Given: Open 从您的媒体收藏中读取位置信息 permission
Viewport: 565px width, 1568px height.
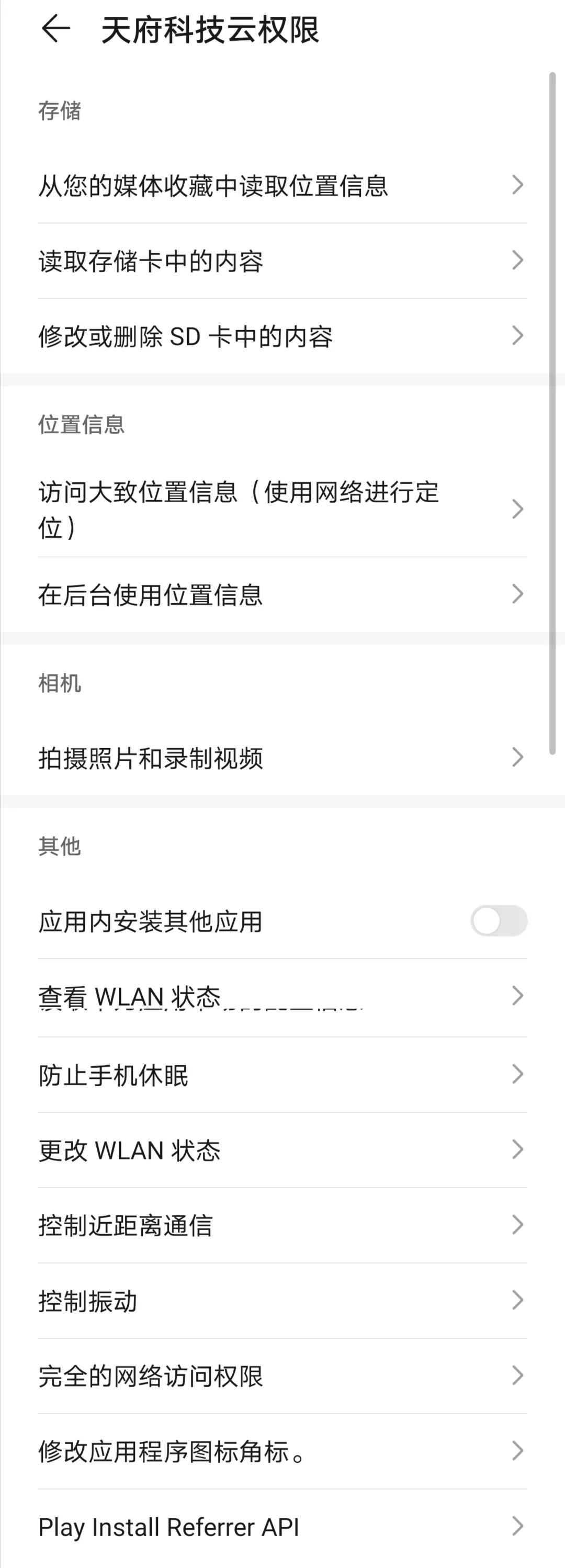Looking at the screenshot, I should tap(282, 185).
